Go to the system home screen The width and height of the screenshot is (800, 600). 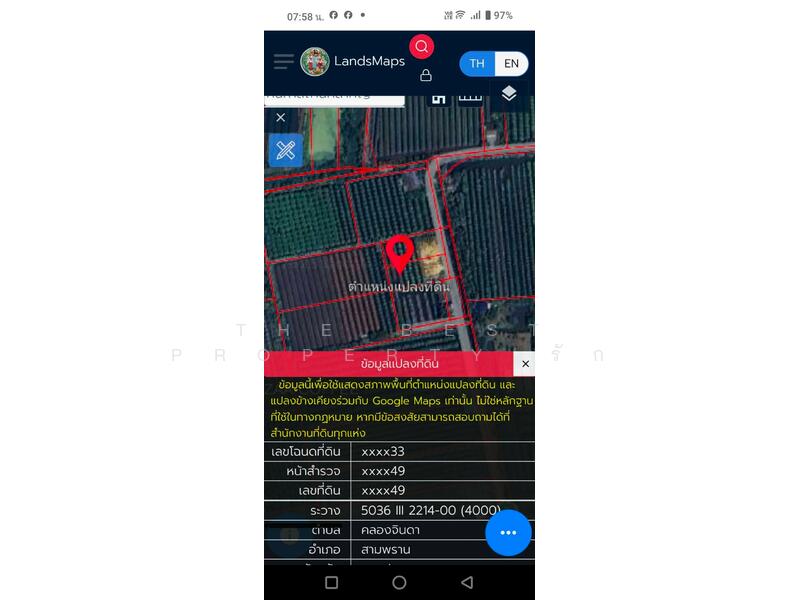tap(399, 582)
